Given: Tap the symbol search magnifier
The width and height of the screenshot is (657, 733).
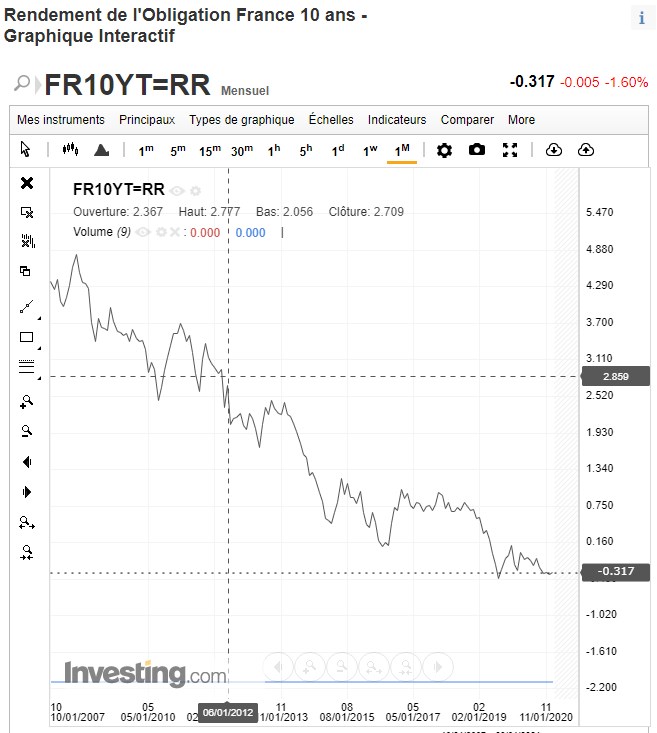Looking at the screenshot, I should [x=21, y=84].
